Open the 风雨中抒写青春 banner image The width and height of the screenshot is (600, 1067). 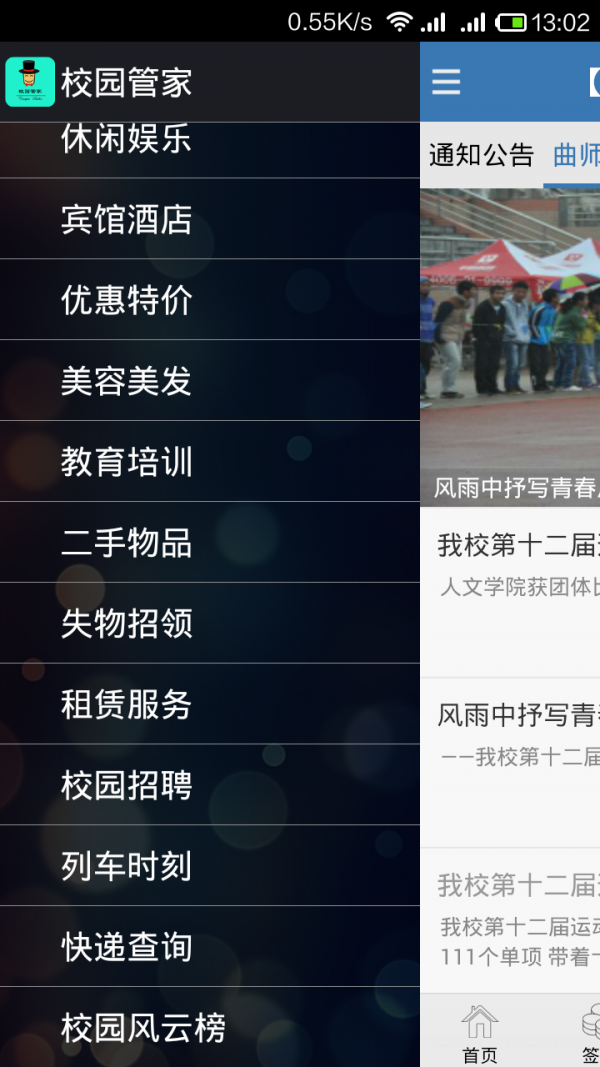(510, 340)
